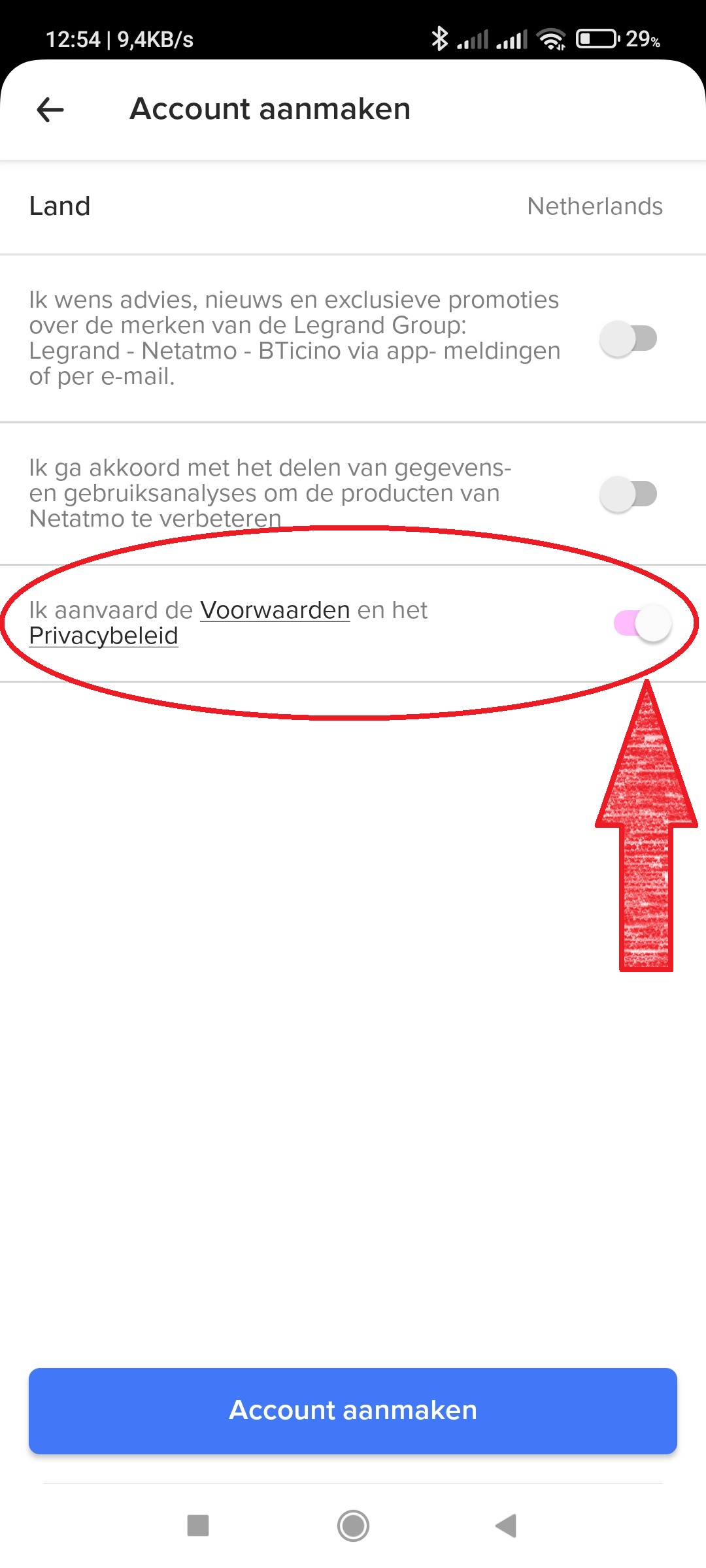Go back using the top arrow

[x=50, y=109]
